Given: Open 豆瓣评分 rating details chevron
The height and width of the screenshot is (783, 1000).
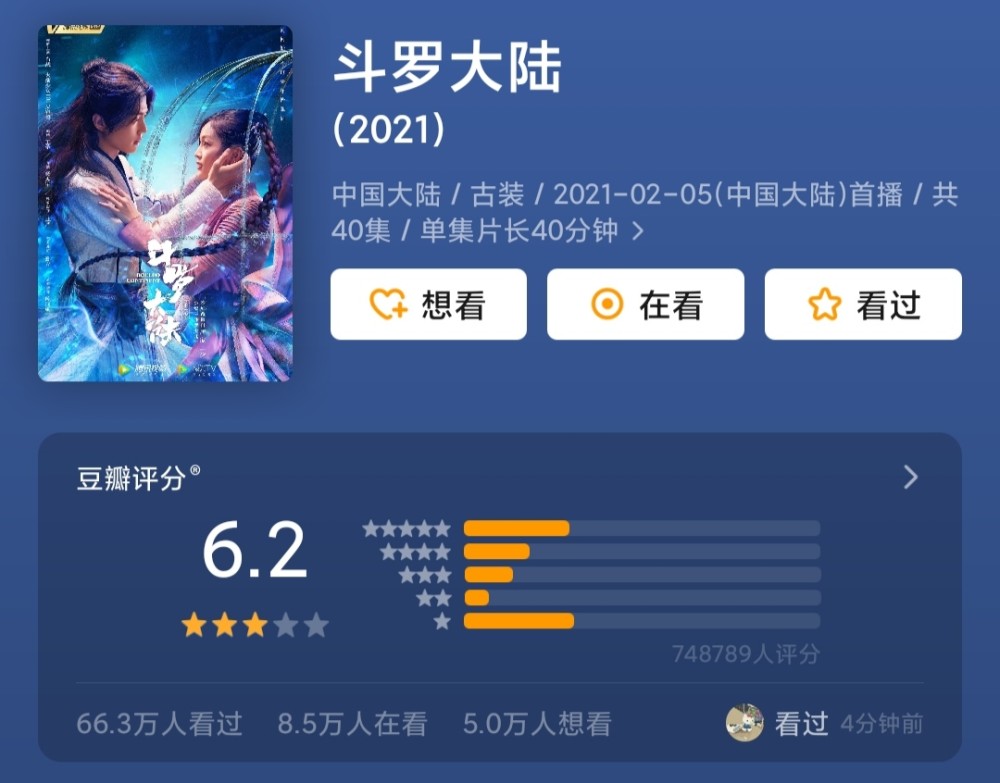Looking at the screenshot, I should click(x=910, y=477).
